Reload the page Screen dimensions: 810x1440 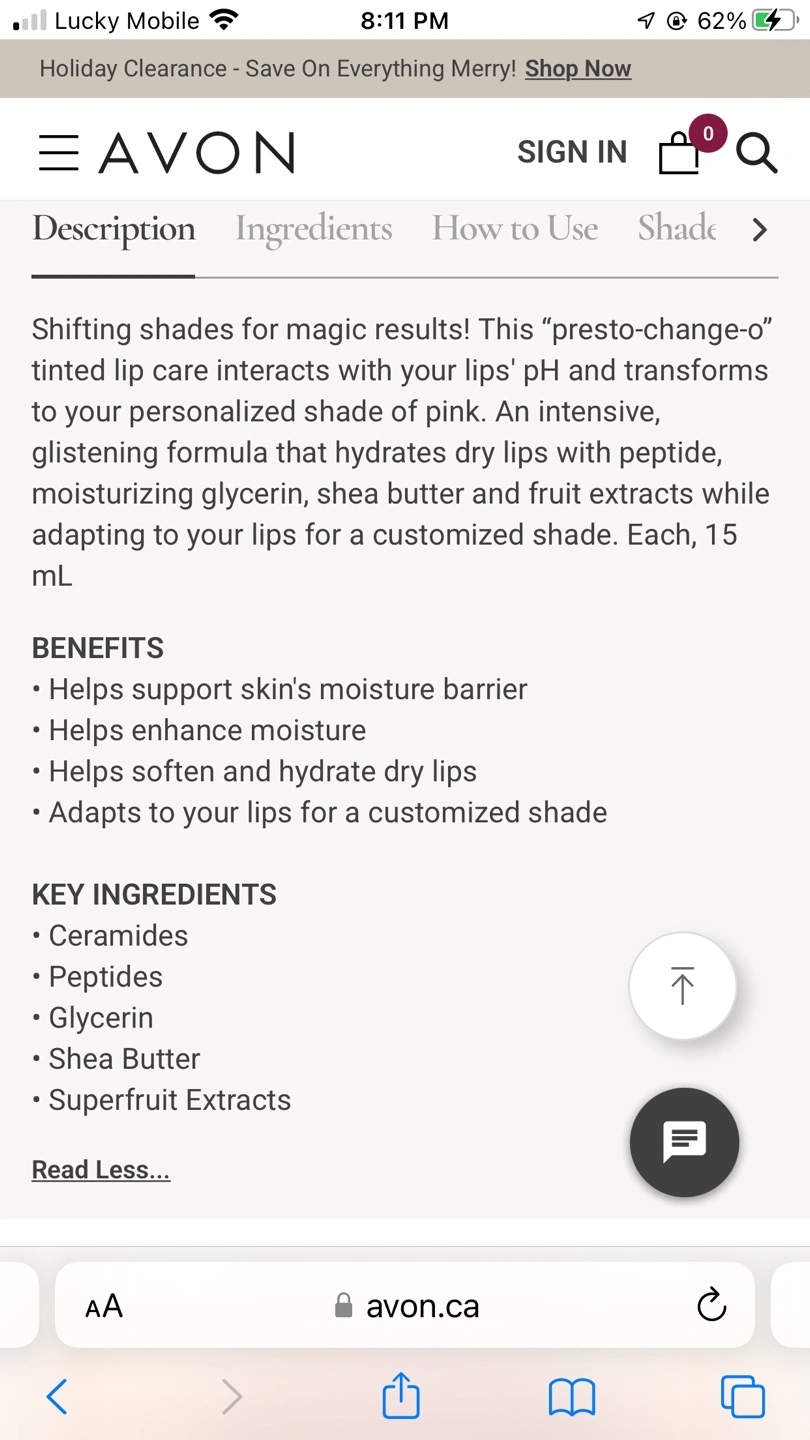[x=711, y=1305]
